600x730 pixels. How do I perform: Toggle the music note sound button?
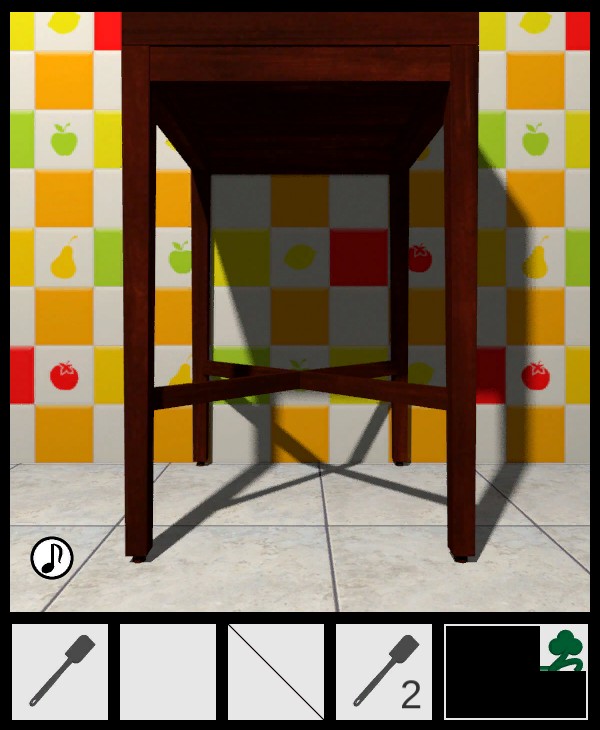point(52,558)
